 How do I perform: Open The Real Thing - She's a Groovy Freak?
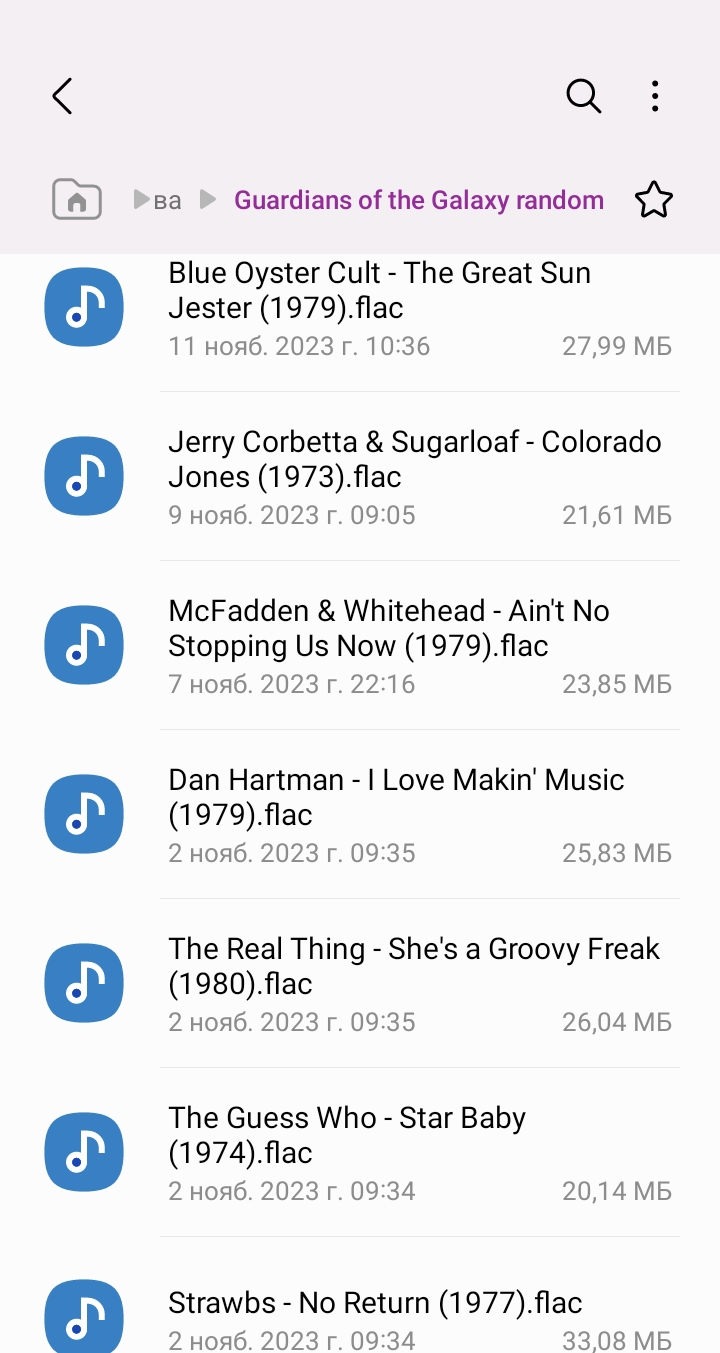point(414,983)
